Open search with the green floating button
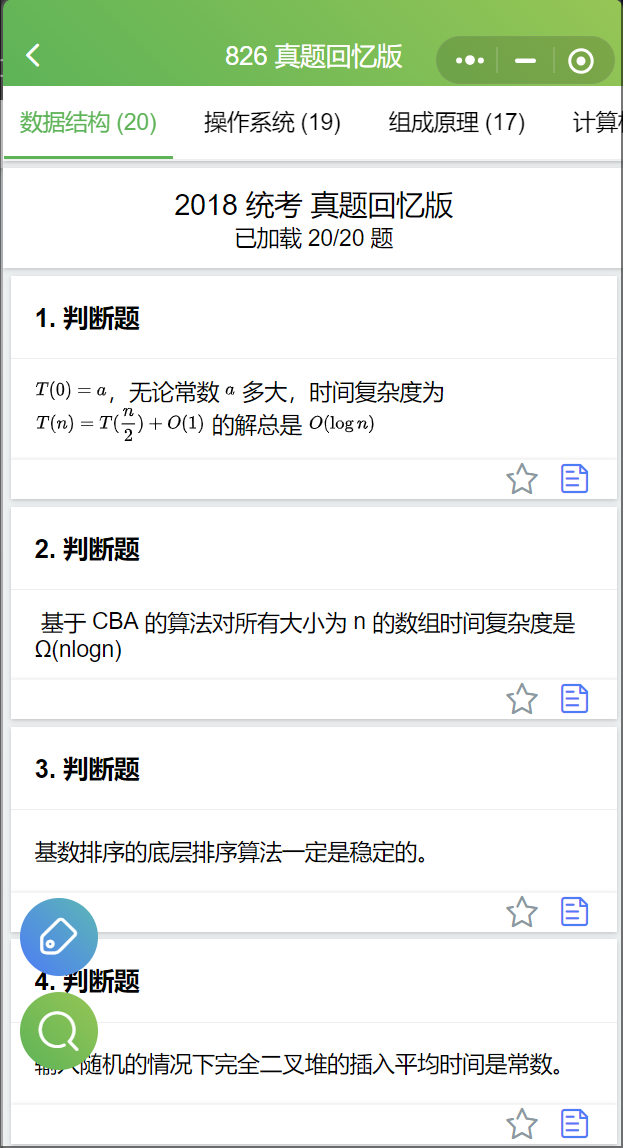This screenshot has width=623, height=1148. (x=59, y=1031)
